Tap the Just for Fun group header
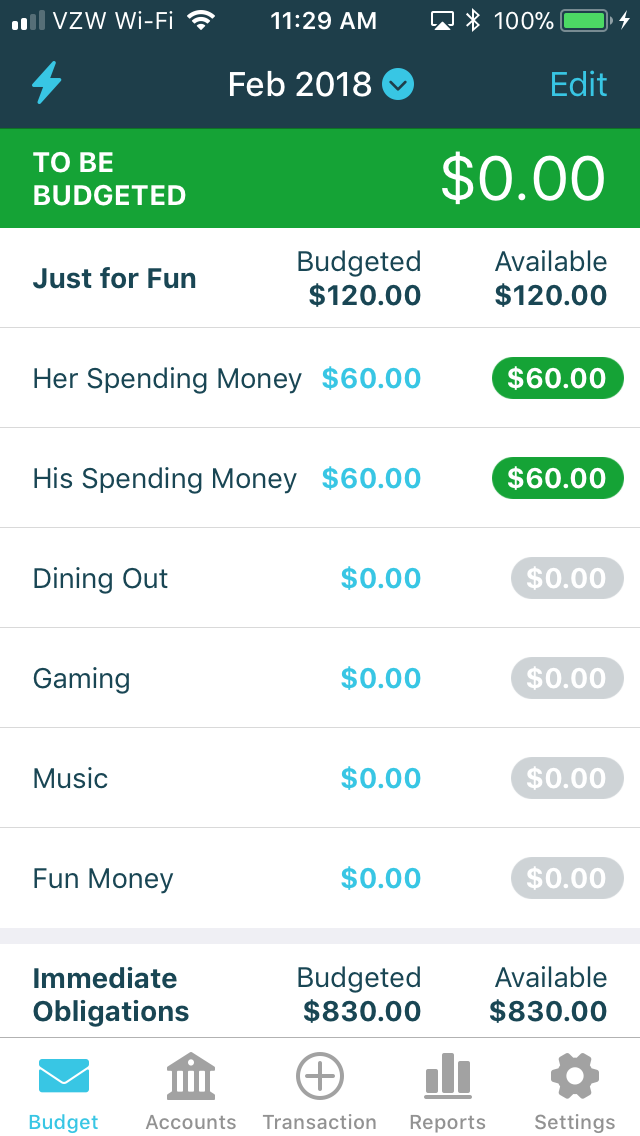This screenshot has height=1136, width=640. click(x=320, y=278)
